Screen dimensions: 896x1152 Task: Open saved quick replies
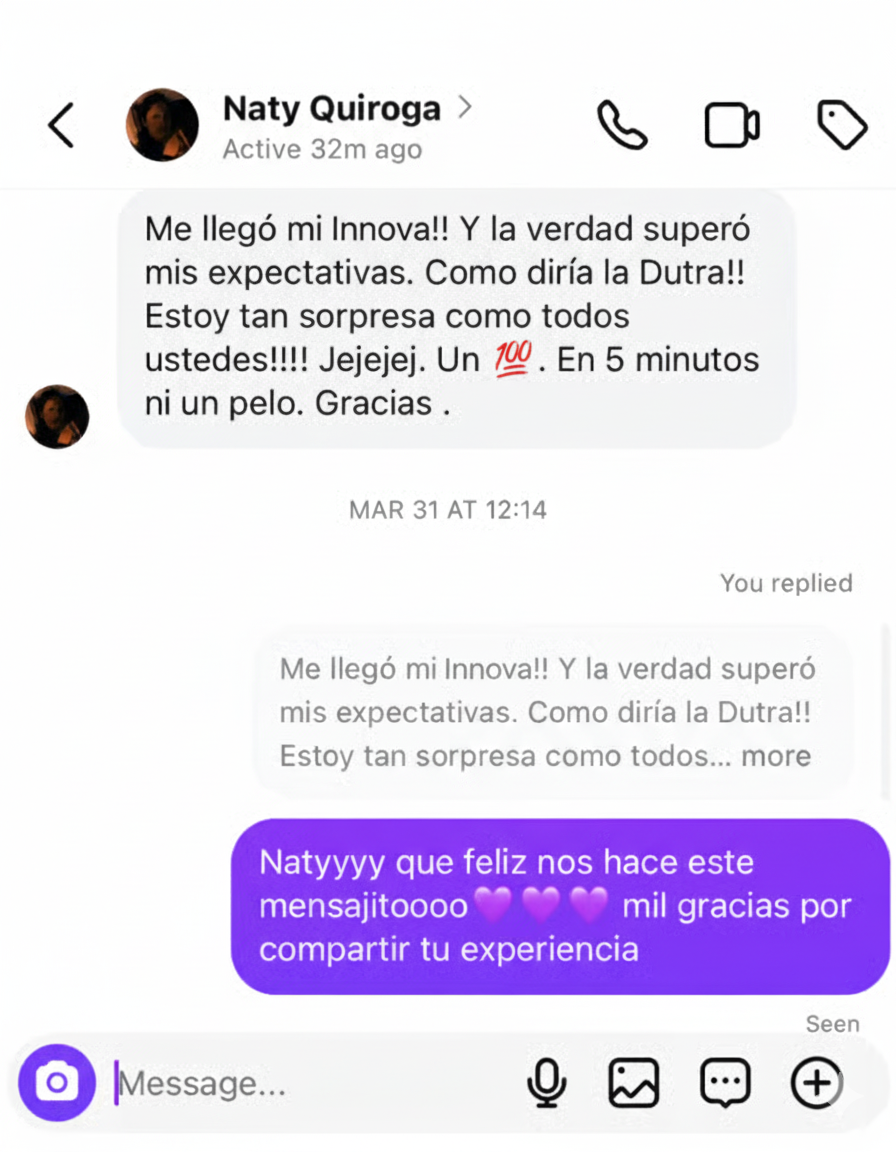click(x=725, y=1083)
